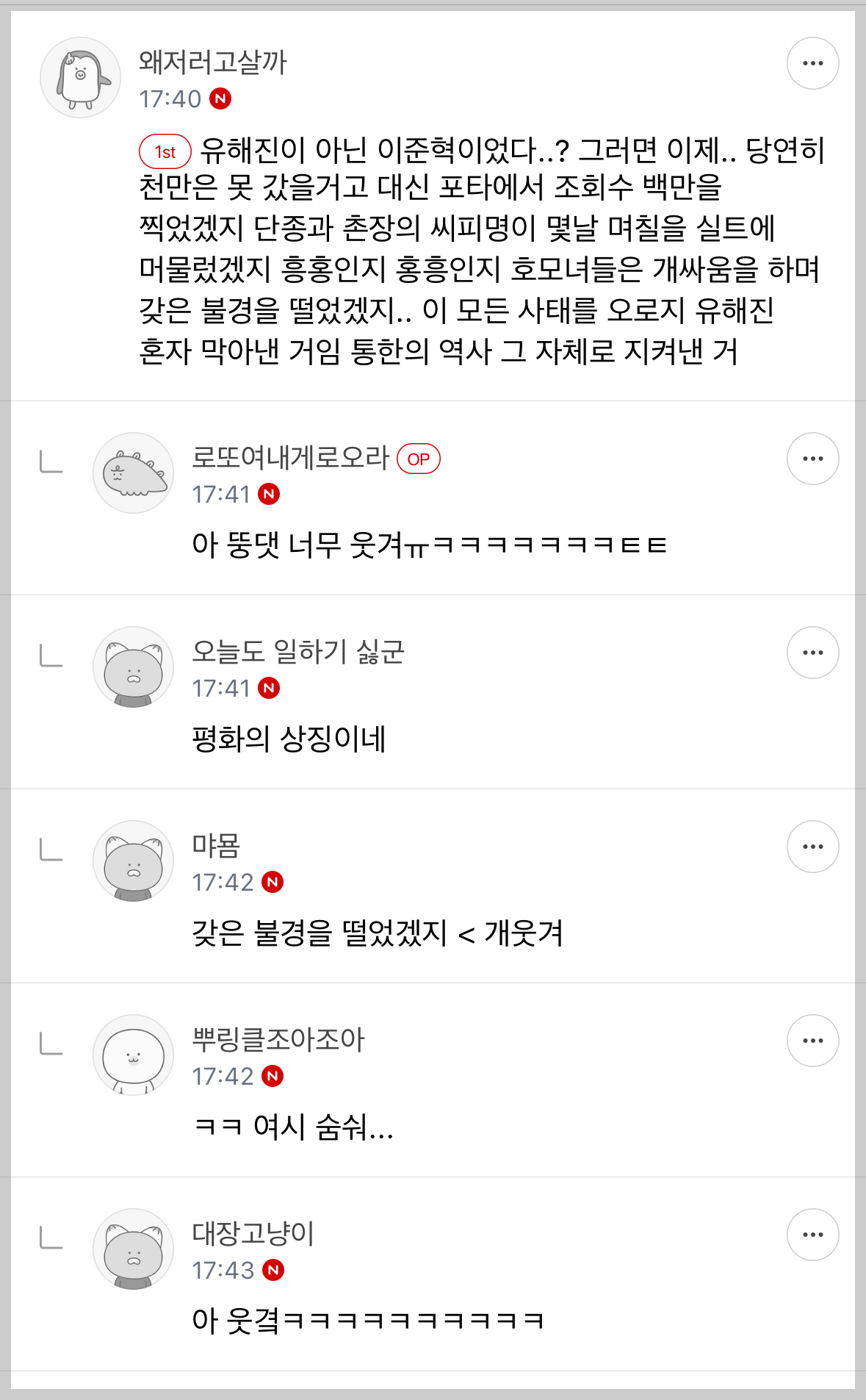This screenshot has height=1400, width=866.
Task: Open more options on 오늘도 일하기 싫군's reply
Action: click(x=812, y=653)
